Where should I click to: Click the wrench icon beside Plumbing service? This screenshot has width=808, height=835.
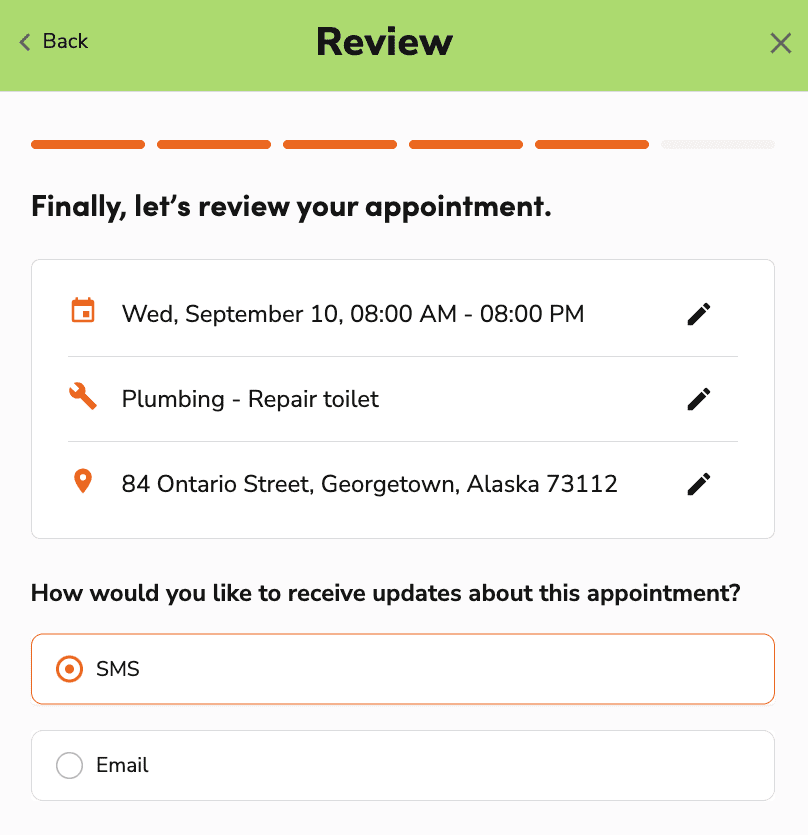83,397
